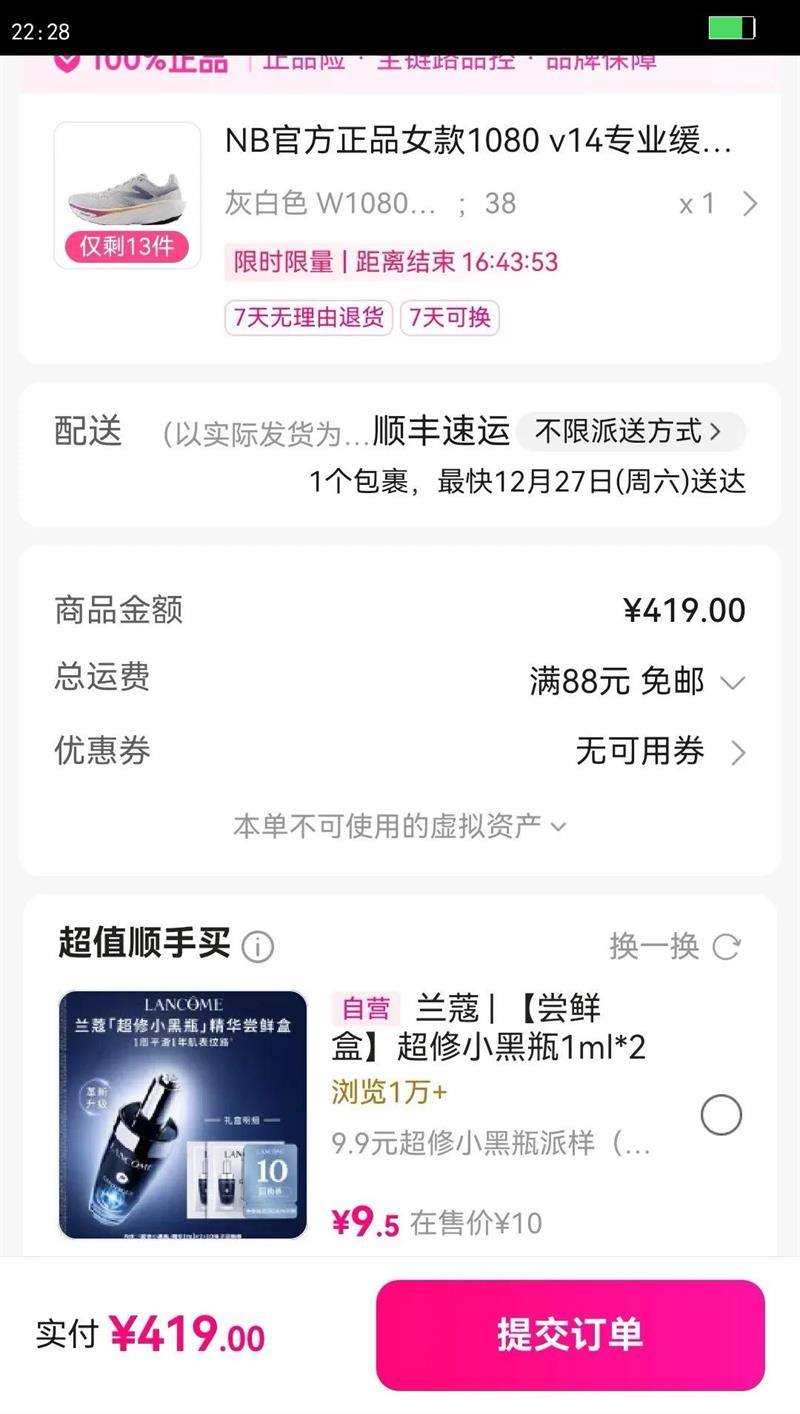Open the 优惠券 coupon row
This screenshot has width=800, height=1414.
660,752
